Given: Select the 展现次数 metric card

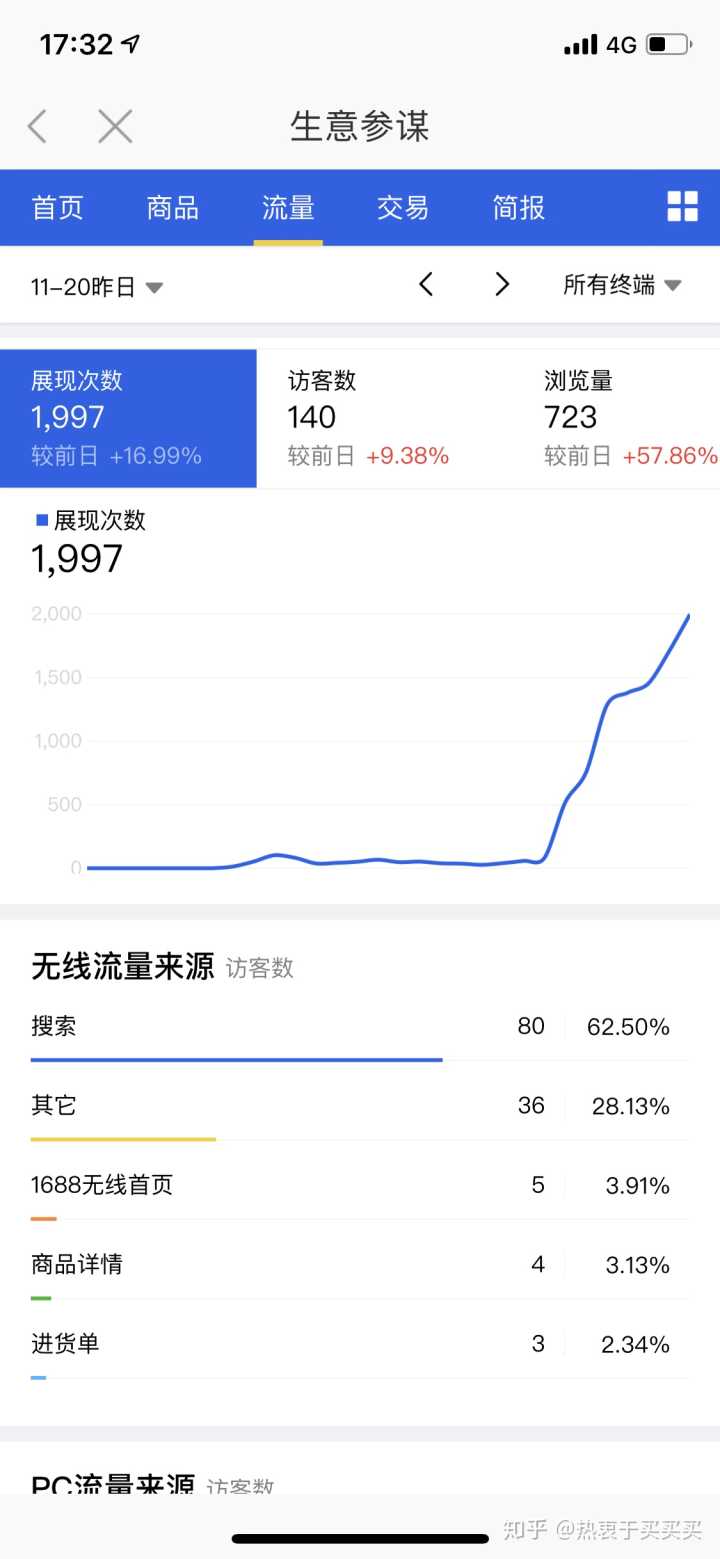Looking at the screenshot, I should coord(128,418).
